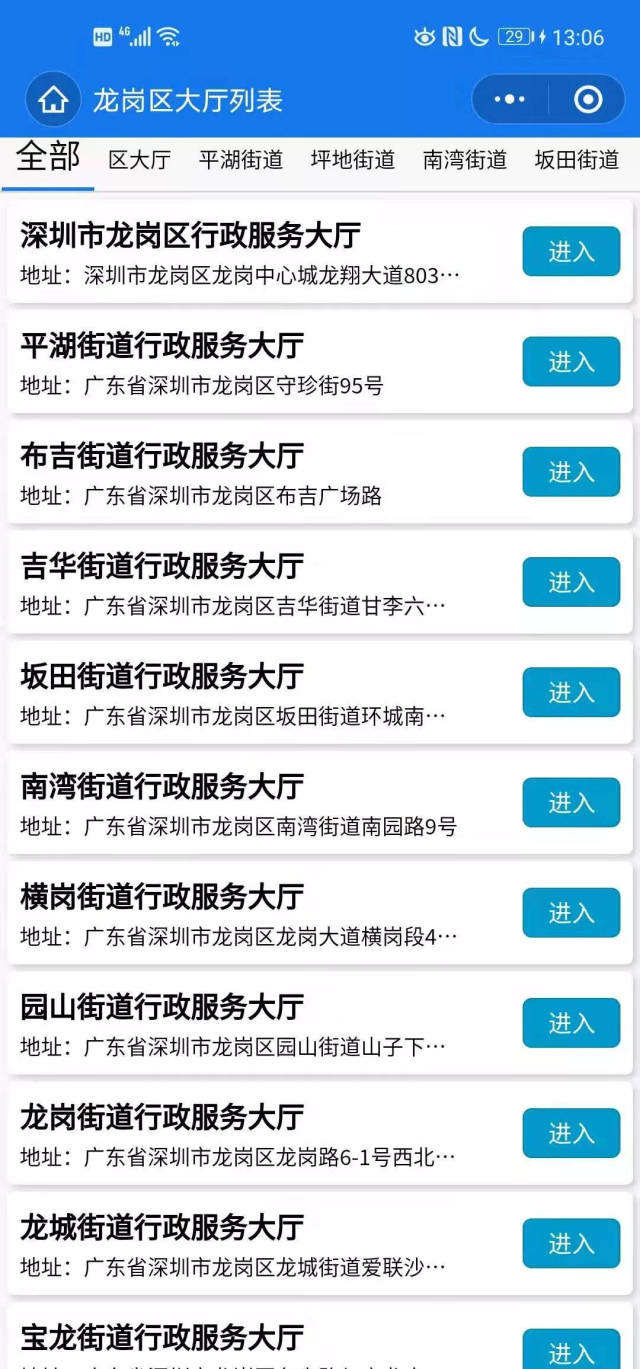Enter 布吉街道行政服务大厅
Viewport: 640px width, 1369px height.
pyautogui.click(x=571, y=472)
